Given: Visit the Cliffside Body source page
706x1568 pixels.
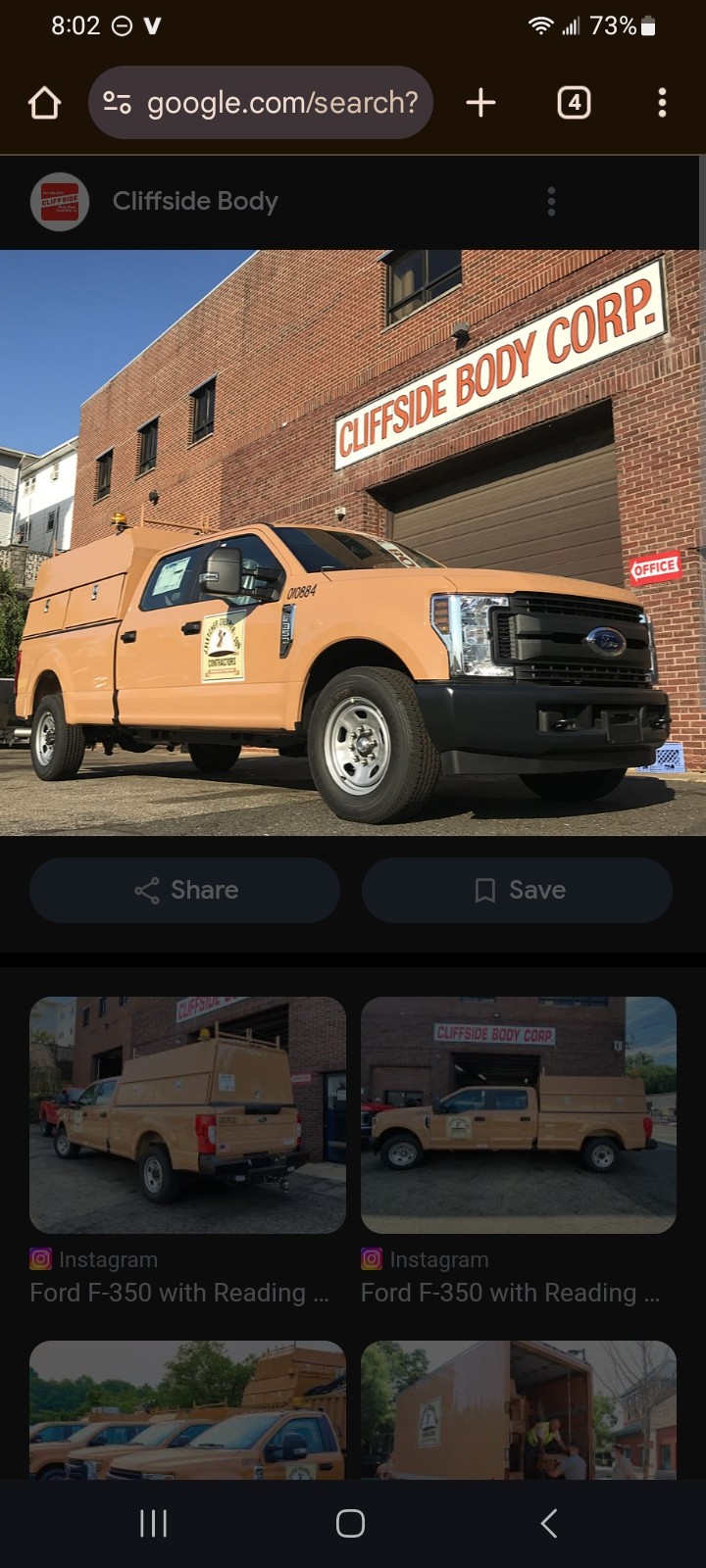Looking at the screenshot, I should point(195,202).
